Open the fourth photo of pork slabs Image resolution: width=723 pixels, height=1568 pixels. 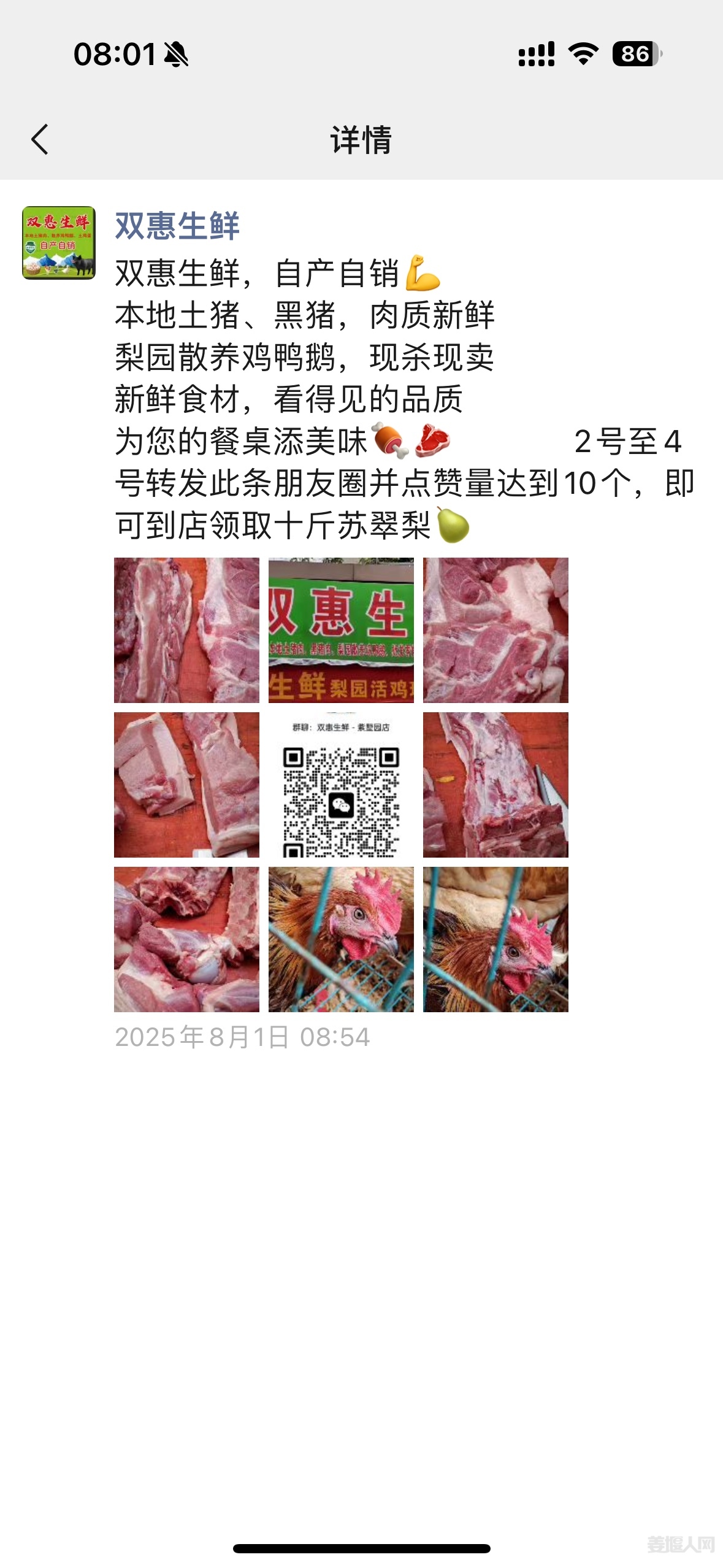point(186,785)
